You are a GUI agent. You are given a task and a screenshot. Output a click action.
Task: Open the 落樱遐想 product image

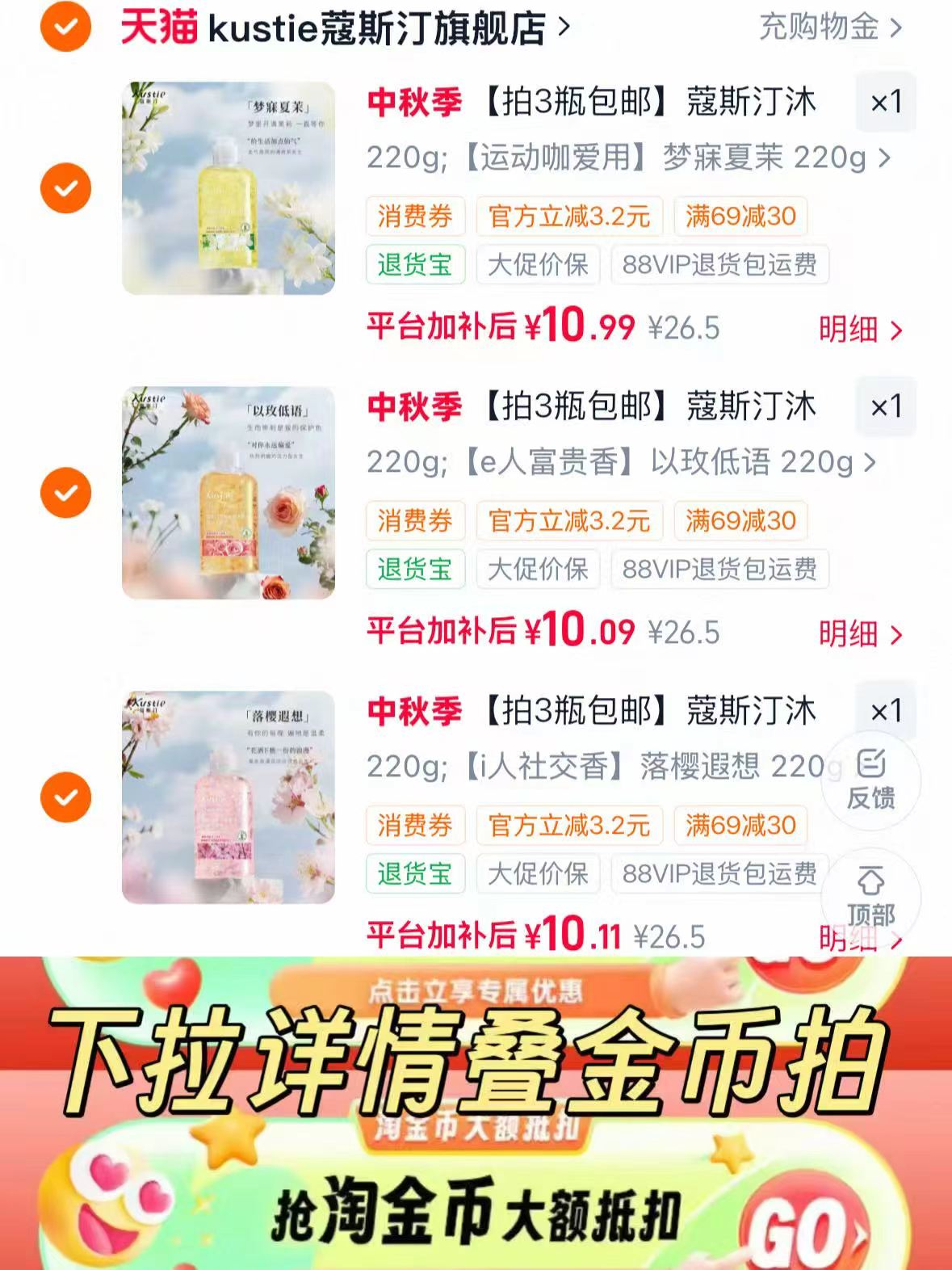229,797
